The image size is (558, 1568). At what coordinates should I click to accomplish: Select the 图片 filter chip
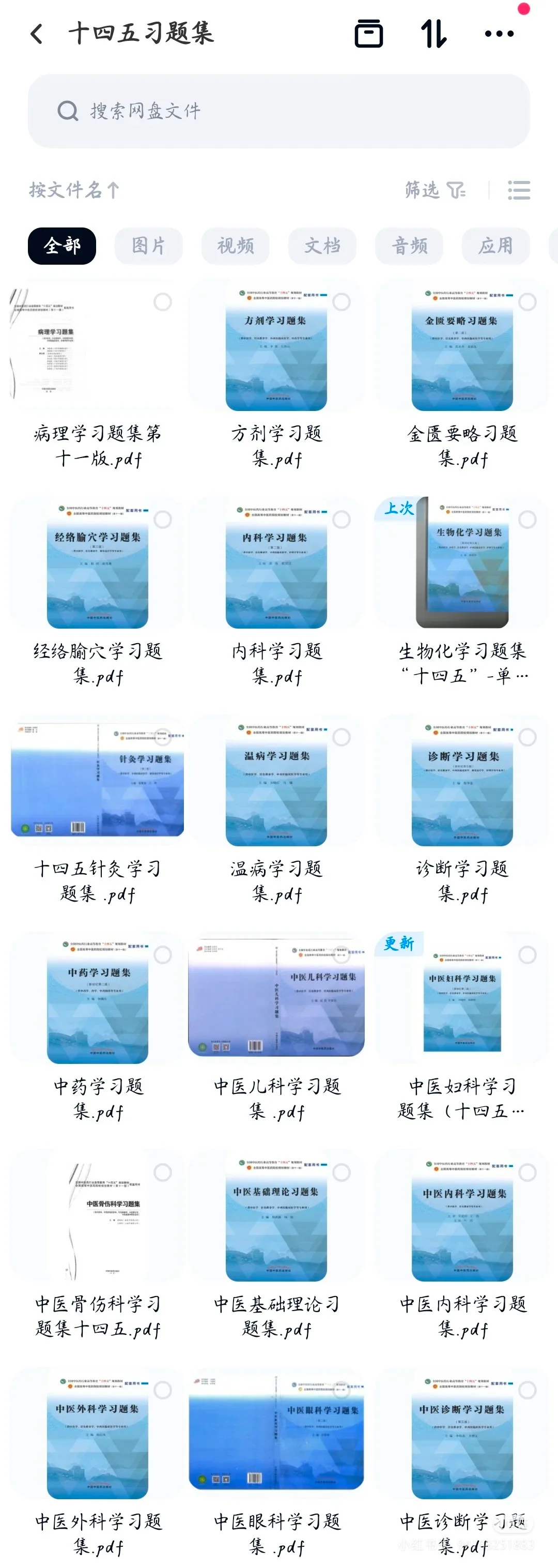coord(148,246)
